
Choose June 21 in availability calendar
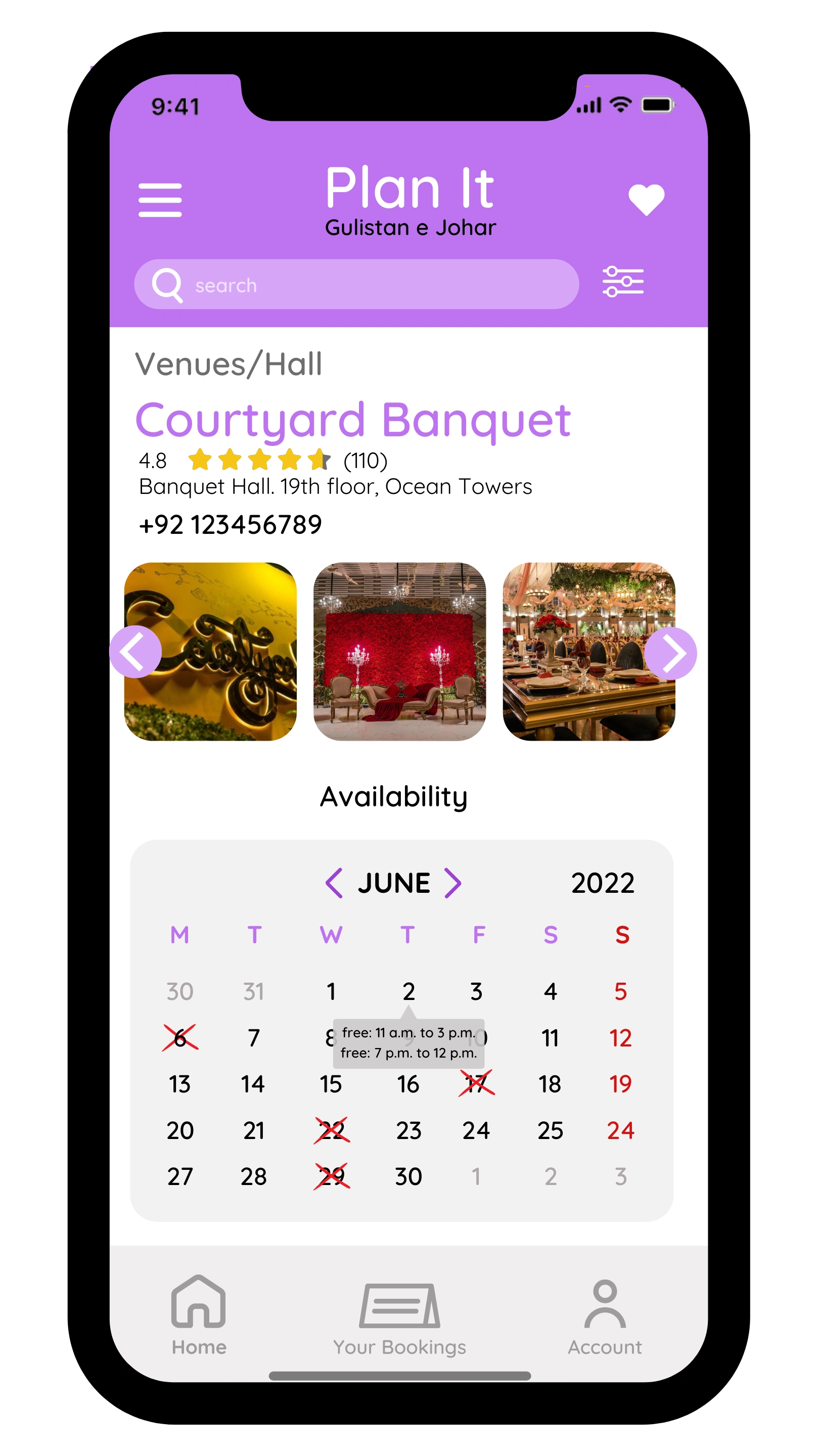point(254,1130)
